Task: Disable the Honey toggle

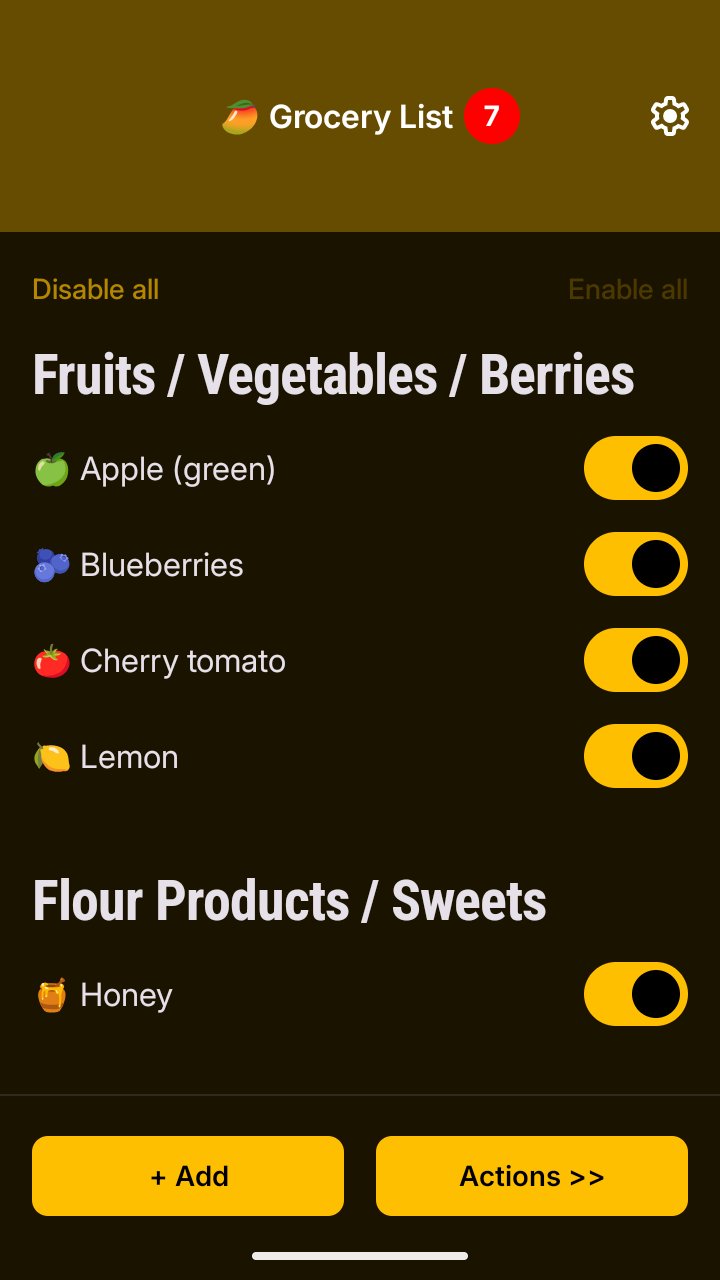Action: point(635,993)
